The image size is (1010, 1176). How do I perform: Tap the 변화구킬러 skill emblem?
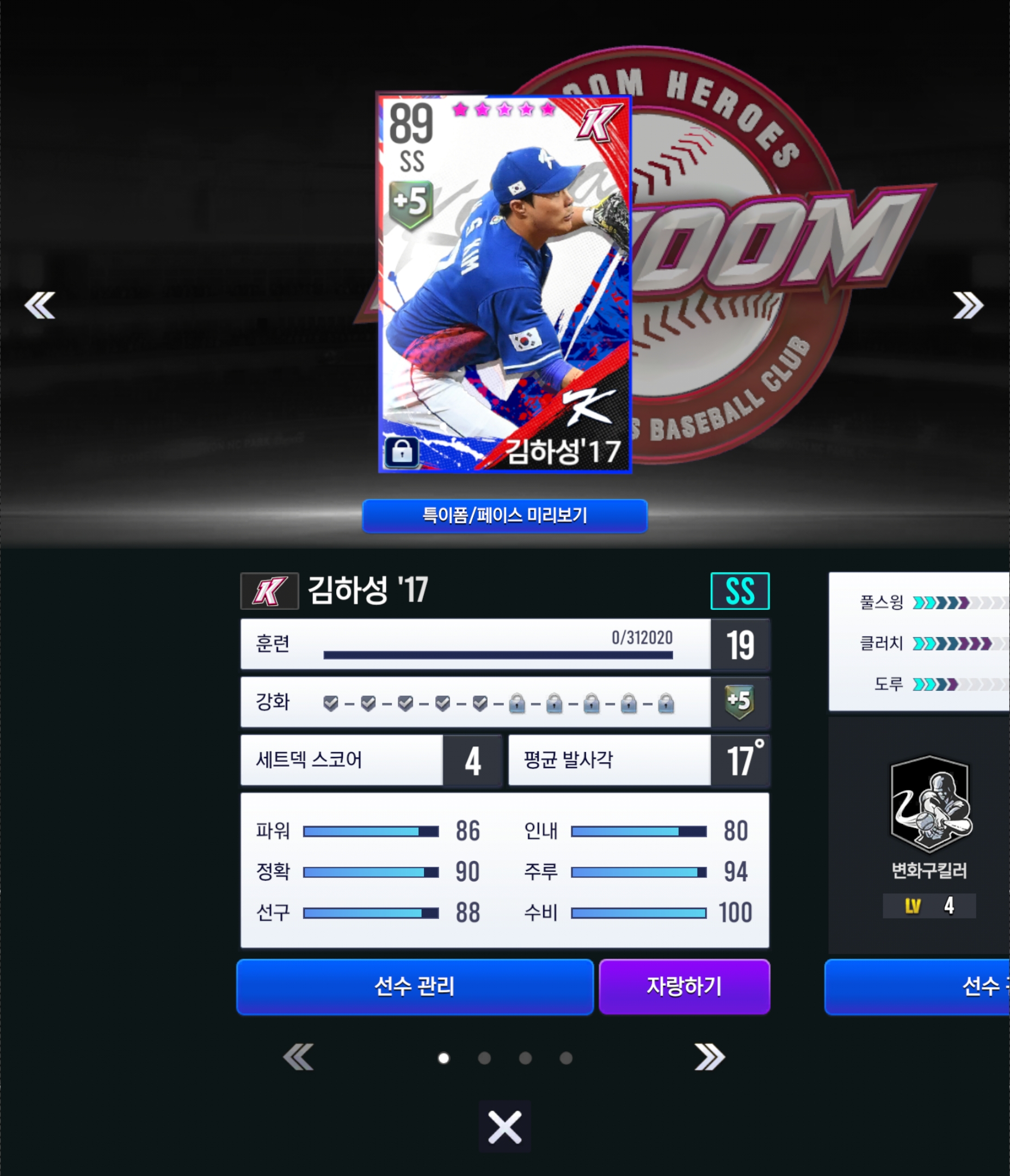coord(929,804)
